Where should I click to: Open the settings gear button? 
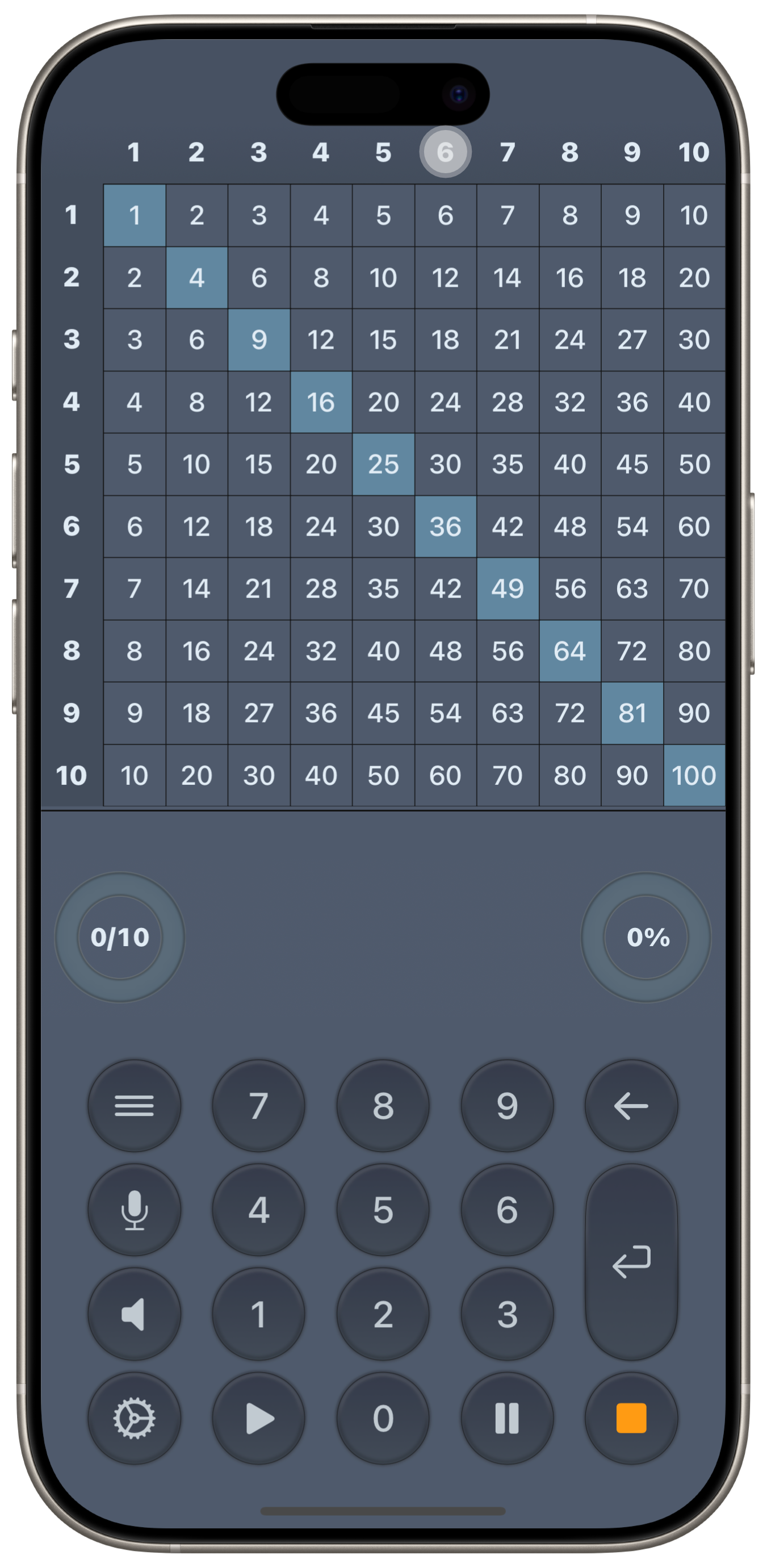(x=134, y=1418)
